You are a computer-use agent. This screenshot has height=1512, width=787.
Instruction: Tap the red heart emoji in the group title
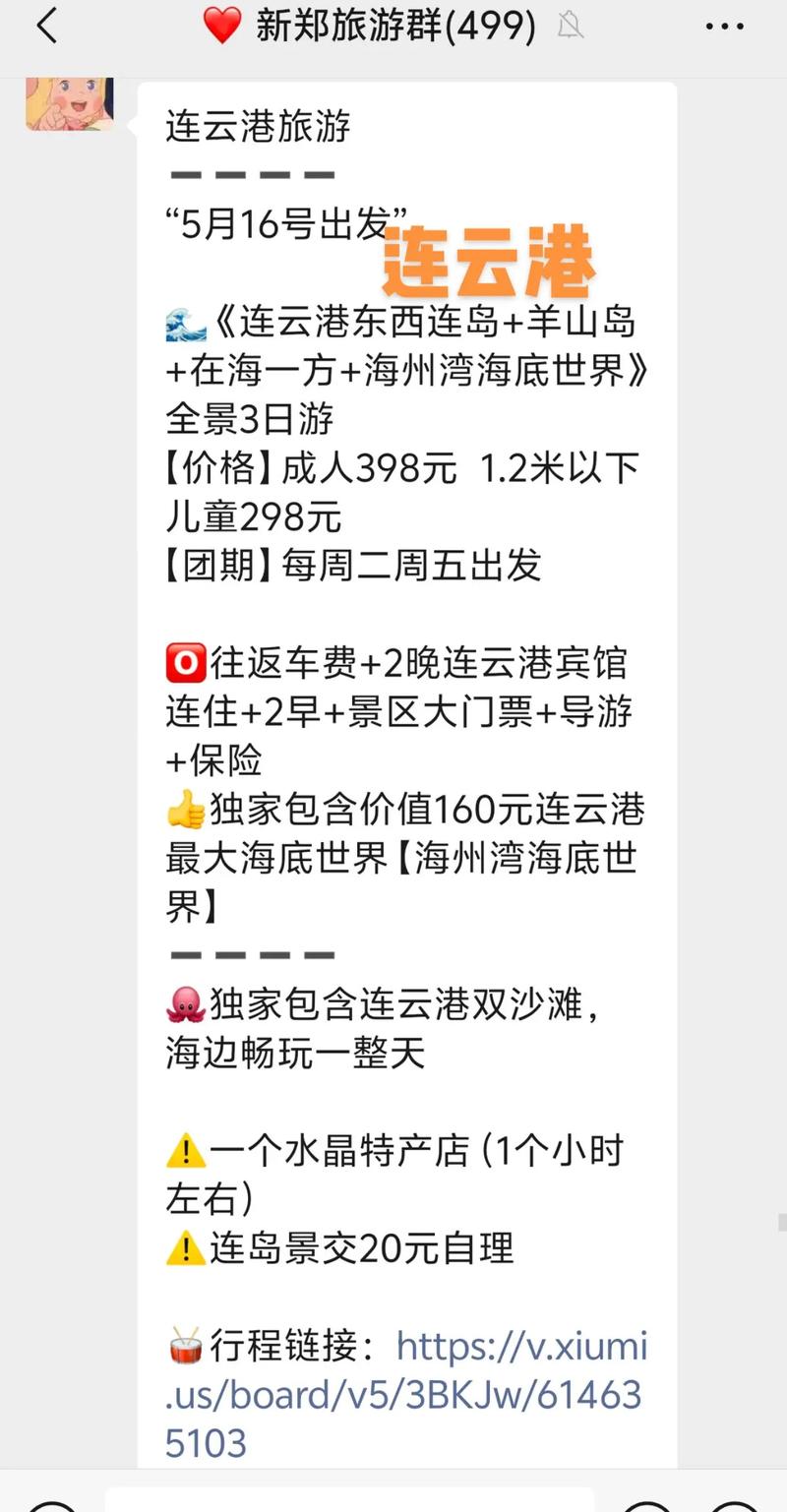221,27
